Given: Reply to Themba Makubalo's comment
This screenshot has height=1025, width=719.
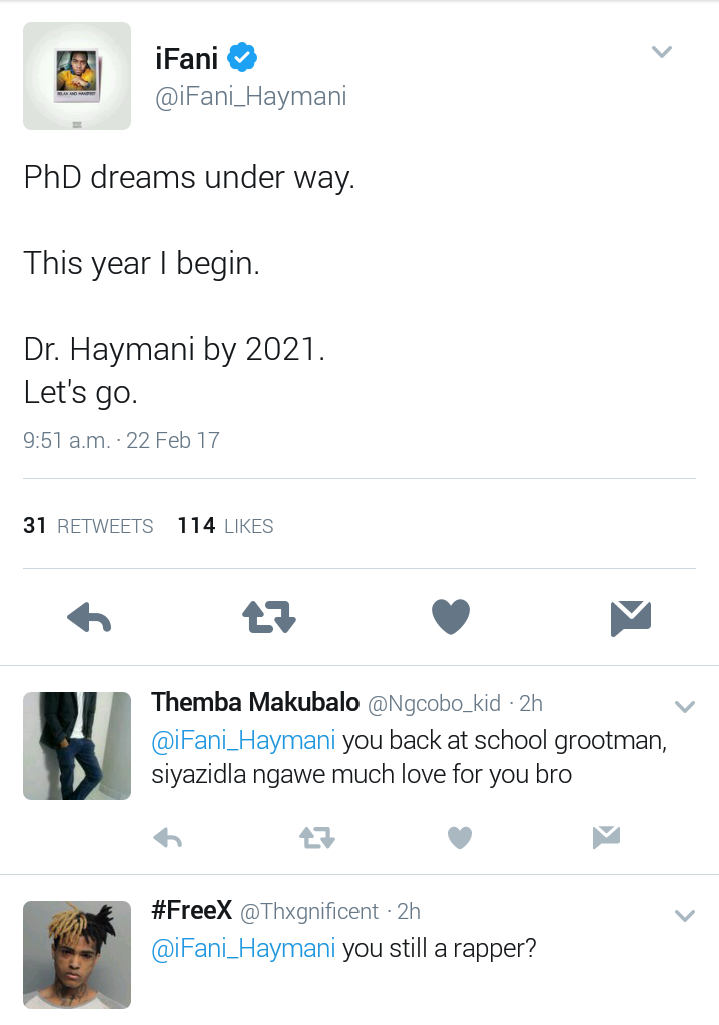Looking at the screenshot, I should click(x=168, y=837).
